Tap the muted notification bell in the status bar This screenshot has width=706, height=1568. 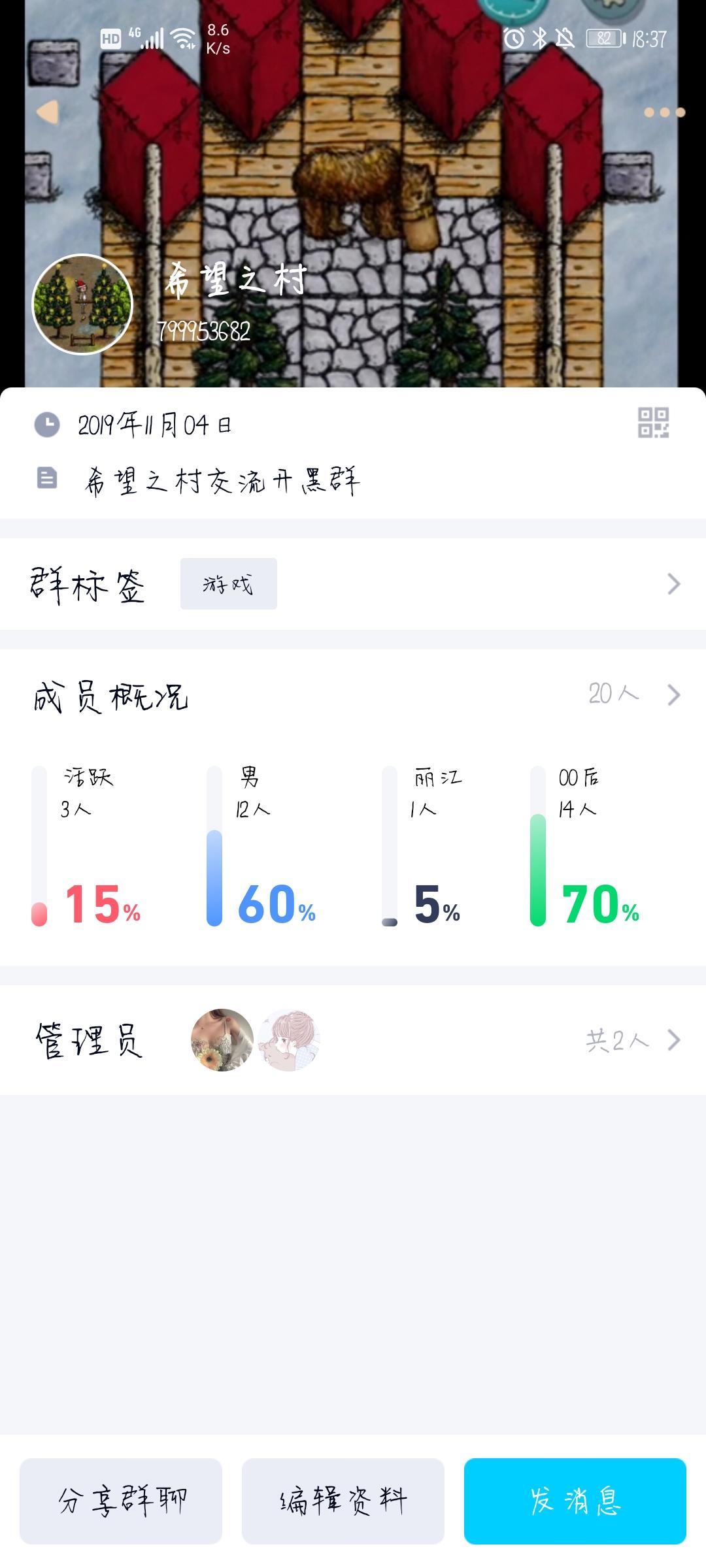[x=565, y=39]
